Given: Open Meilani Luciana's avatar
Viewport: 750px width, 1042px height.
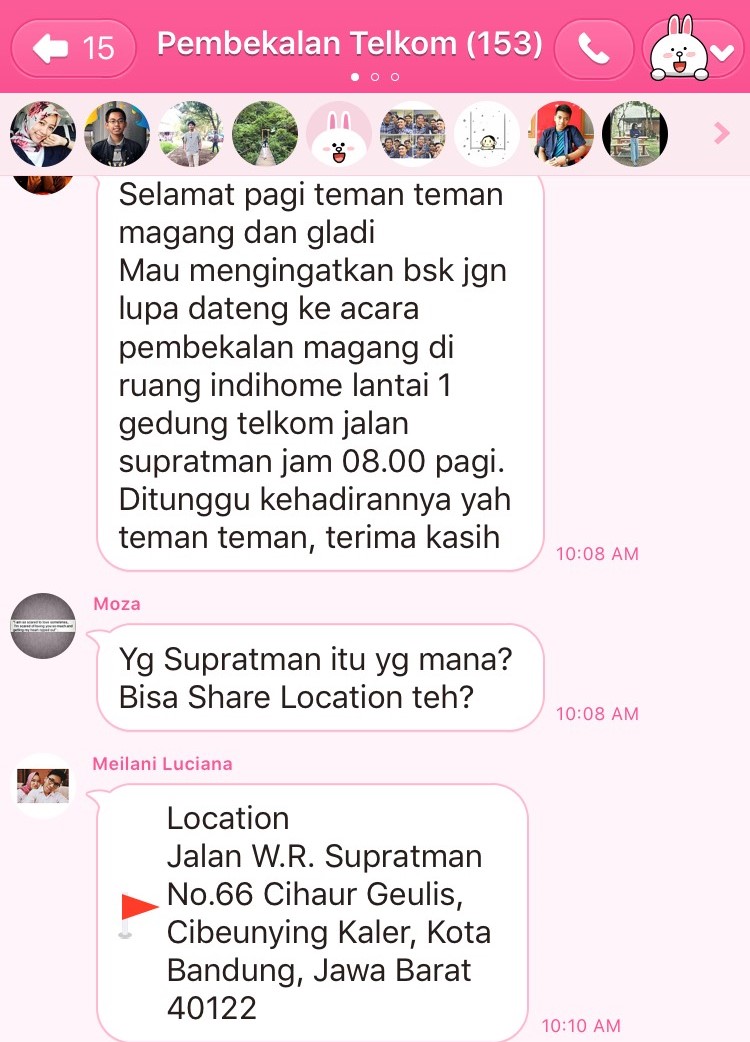Looking at the screenshot, I should tap(42, 786).
